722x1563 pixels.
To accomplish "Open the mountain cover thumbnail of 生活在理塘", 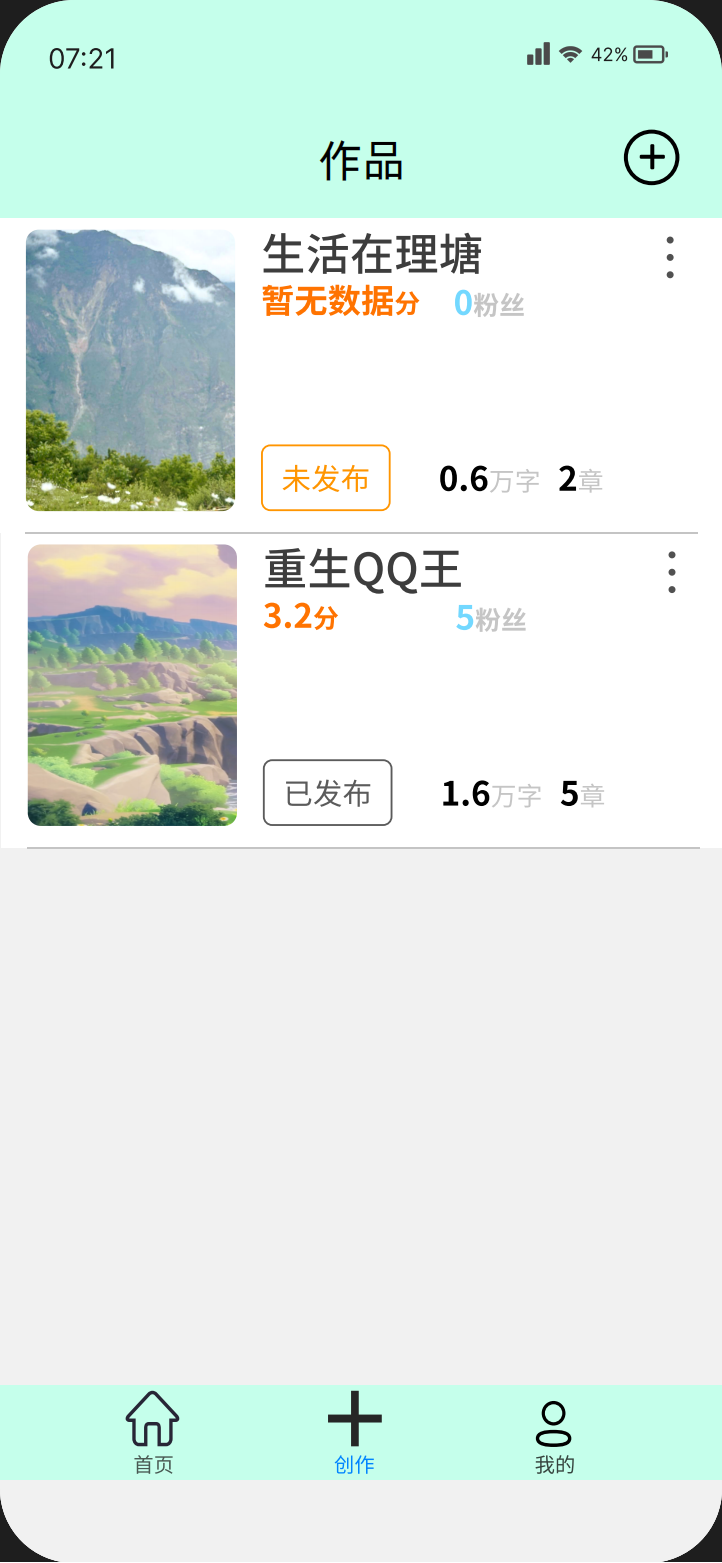I will click(x=130, y=369).
